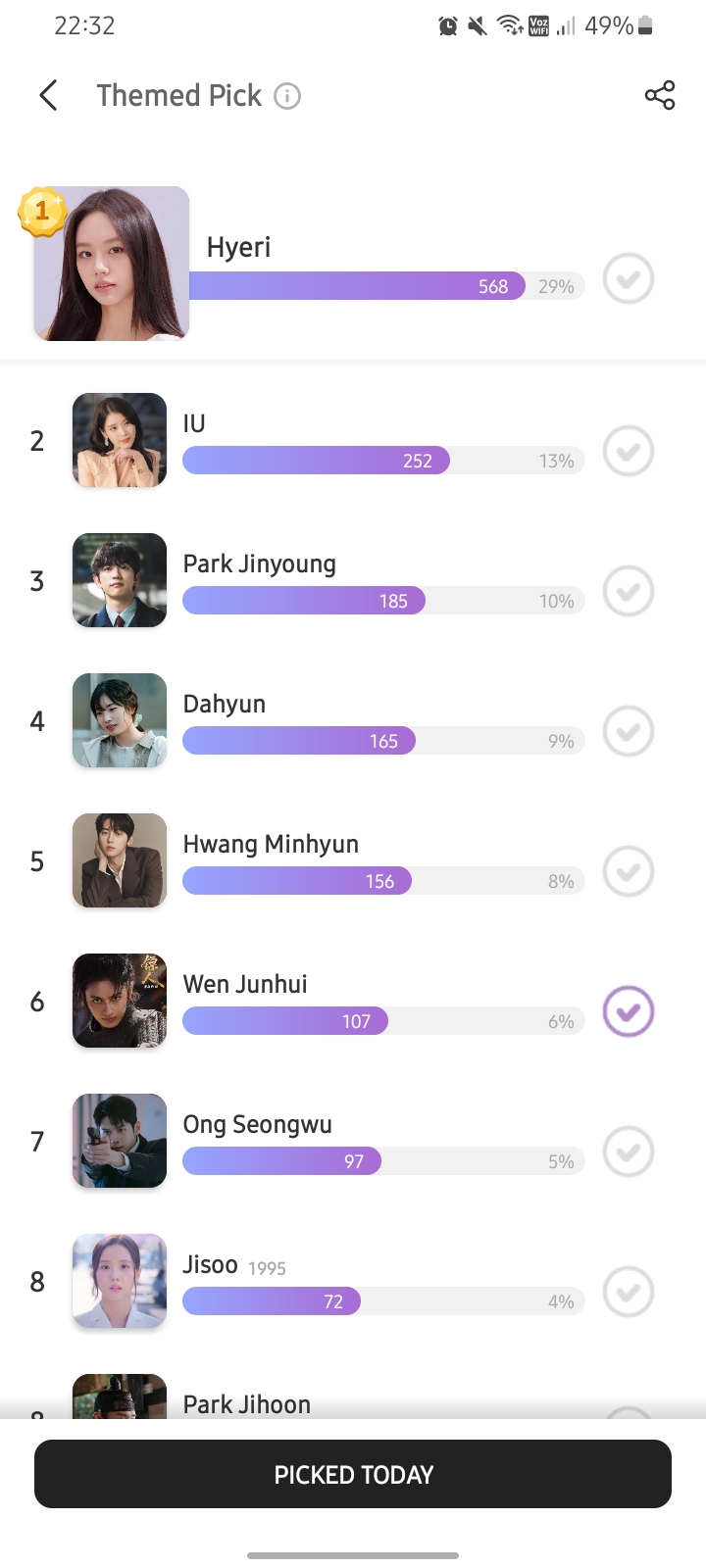
Task: Click Park Jihoon's thumbnail at the bottom
Action: click(119, 1401)
